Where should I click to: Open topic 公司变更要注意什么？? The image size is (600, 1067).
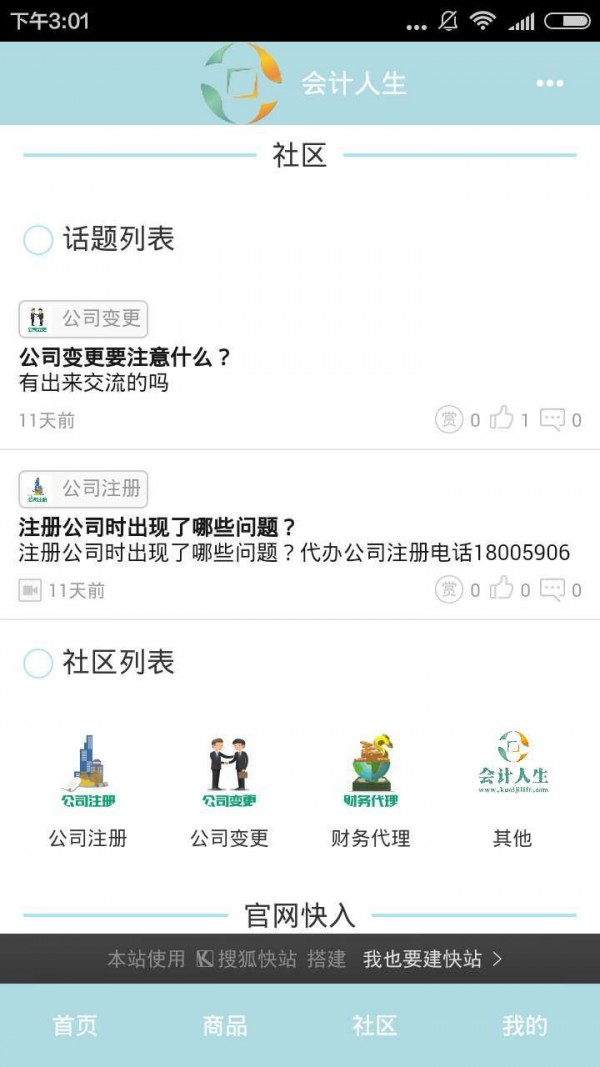(125, 357)
